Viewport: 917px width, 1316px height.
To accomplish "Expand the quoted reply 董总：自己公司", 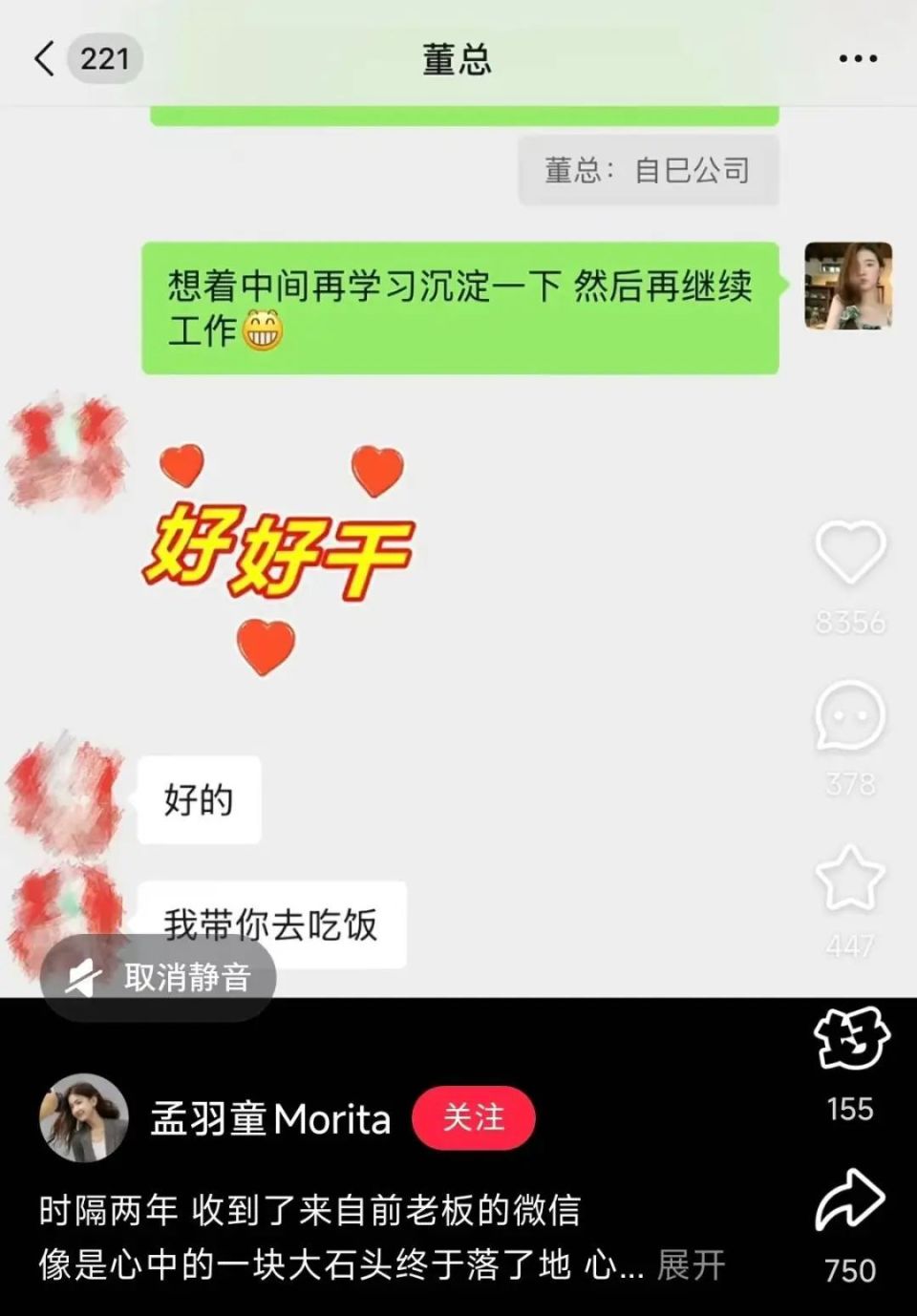I will [648, 171].
